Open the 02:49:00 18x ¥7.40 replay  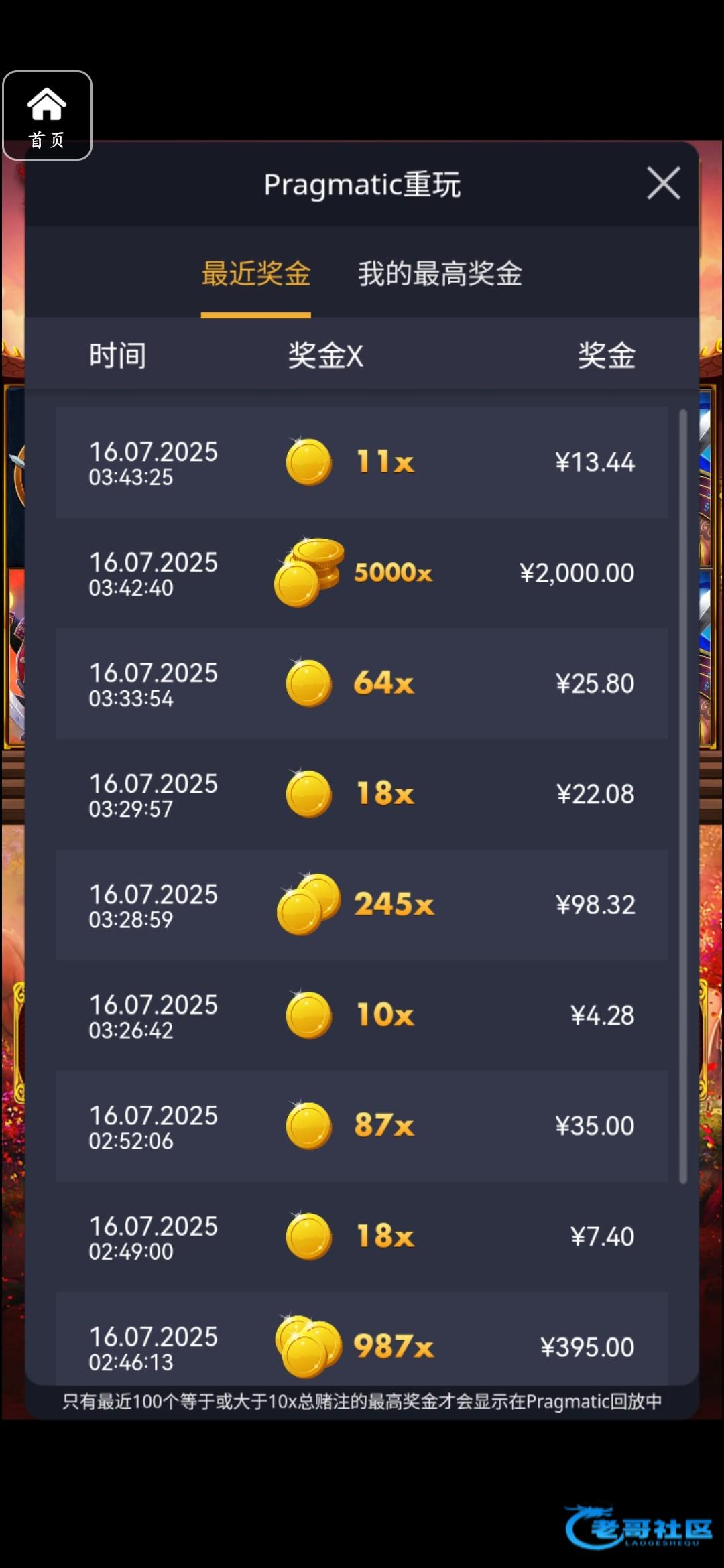pos(362,1236)
